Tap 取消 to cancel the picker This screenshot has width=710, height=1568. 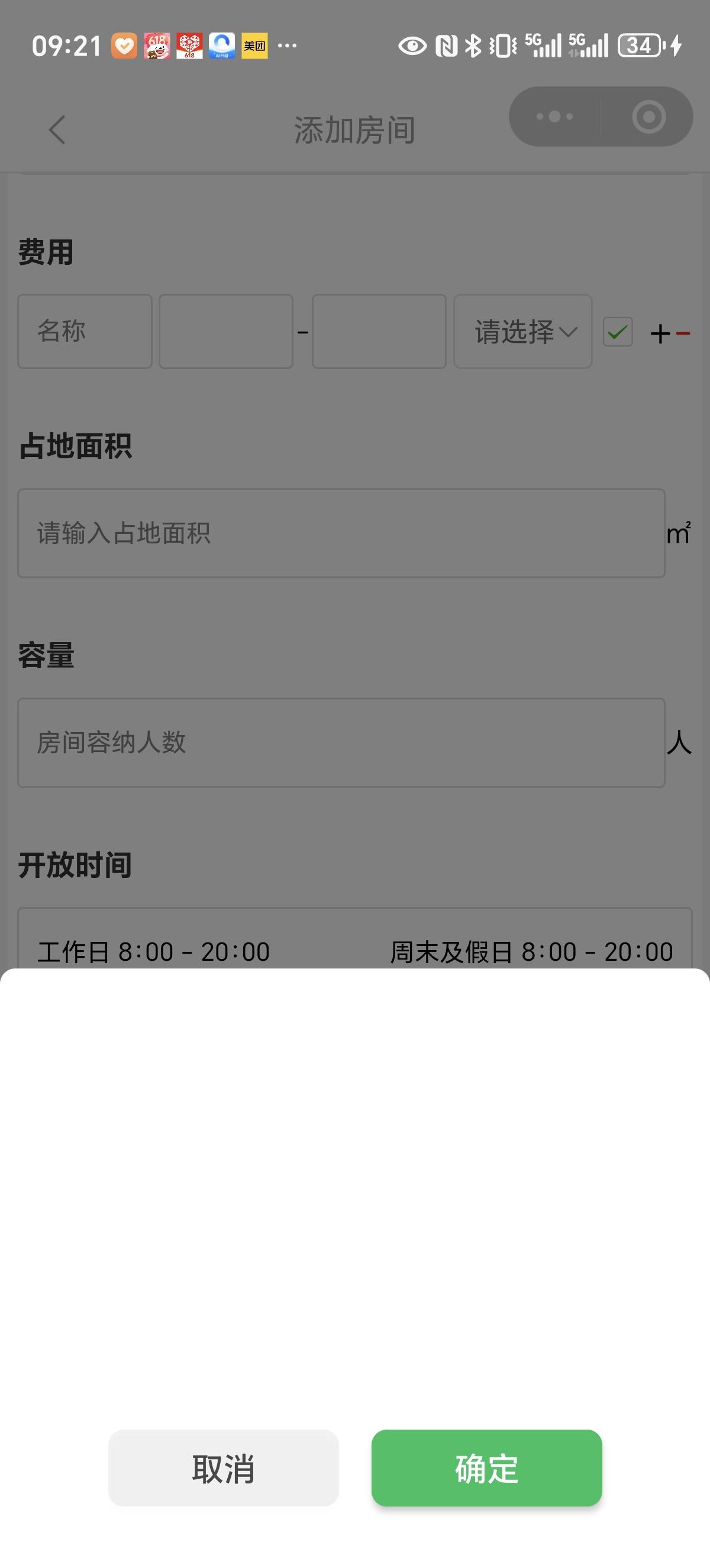click(x=224, y=1467)
